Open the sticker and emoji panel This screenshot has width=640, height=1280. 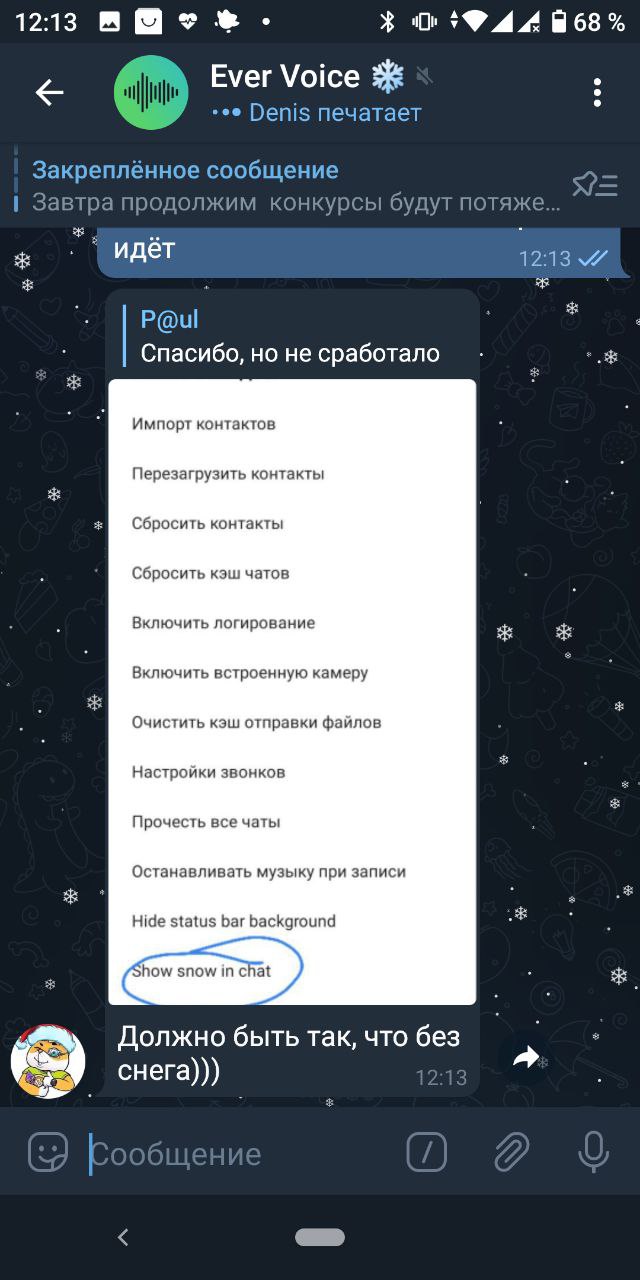pyautogui.click(x=48, y=1153)
